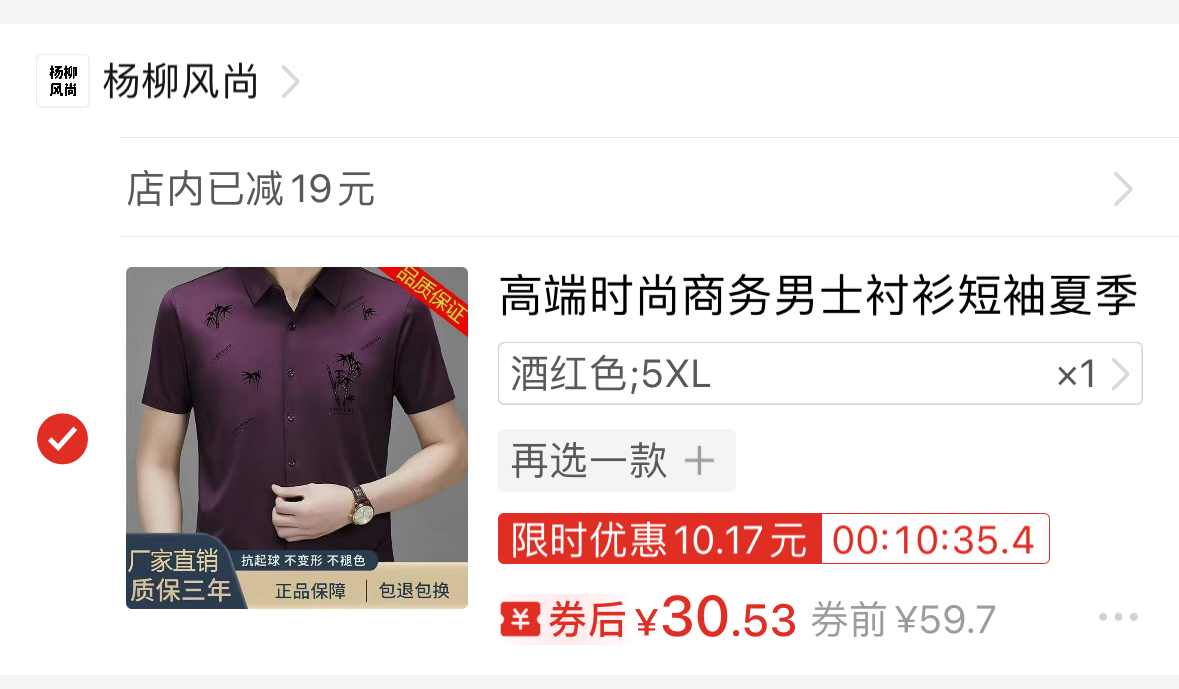1179x689 pixels.
Task: Open the 杨柳风尚 store page
Action: pyautogui.click(x=180, y=81)
